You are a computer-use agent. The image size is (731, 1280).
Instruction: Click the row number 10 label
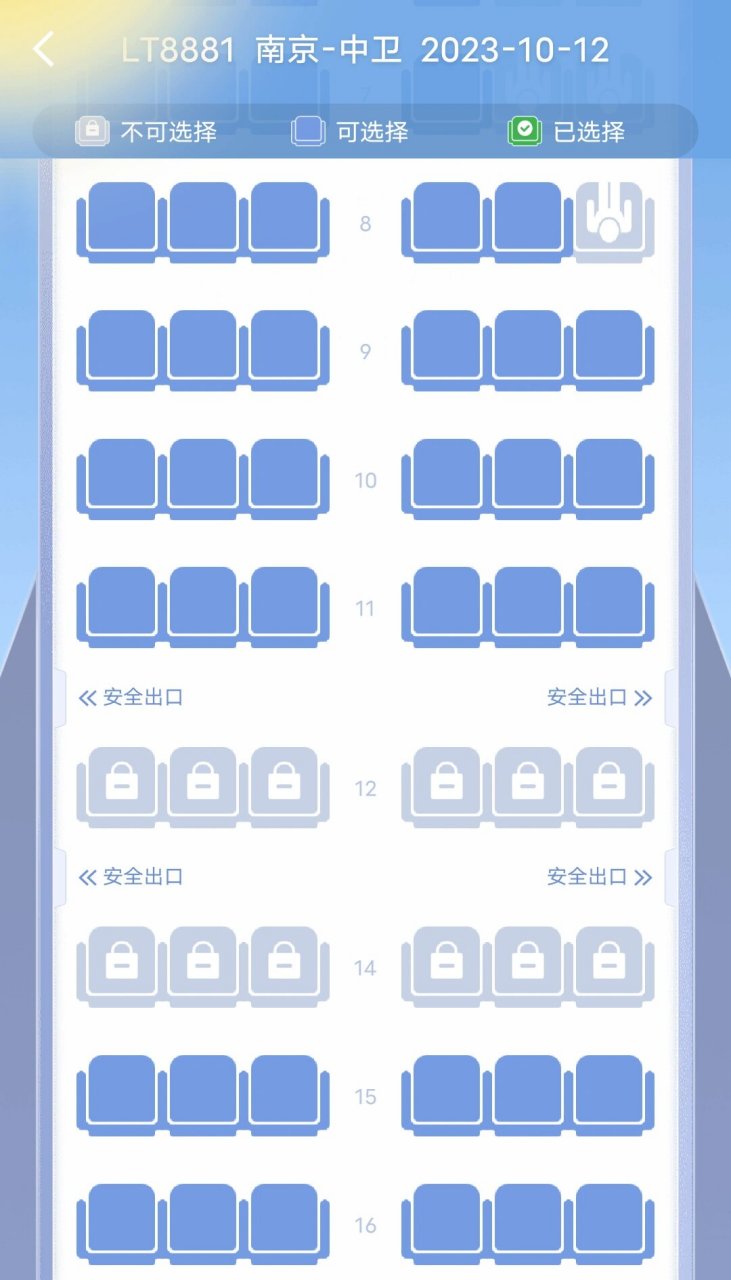click(366, 480)
